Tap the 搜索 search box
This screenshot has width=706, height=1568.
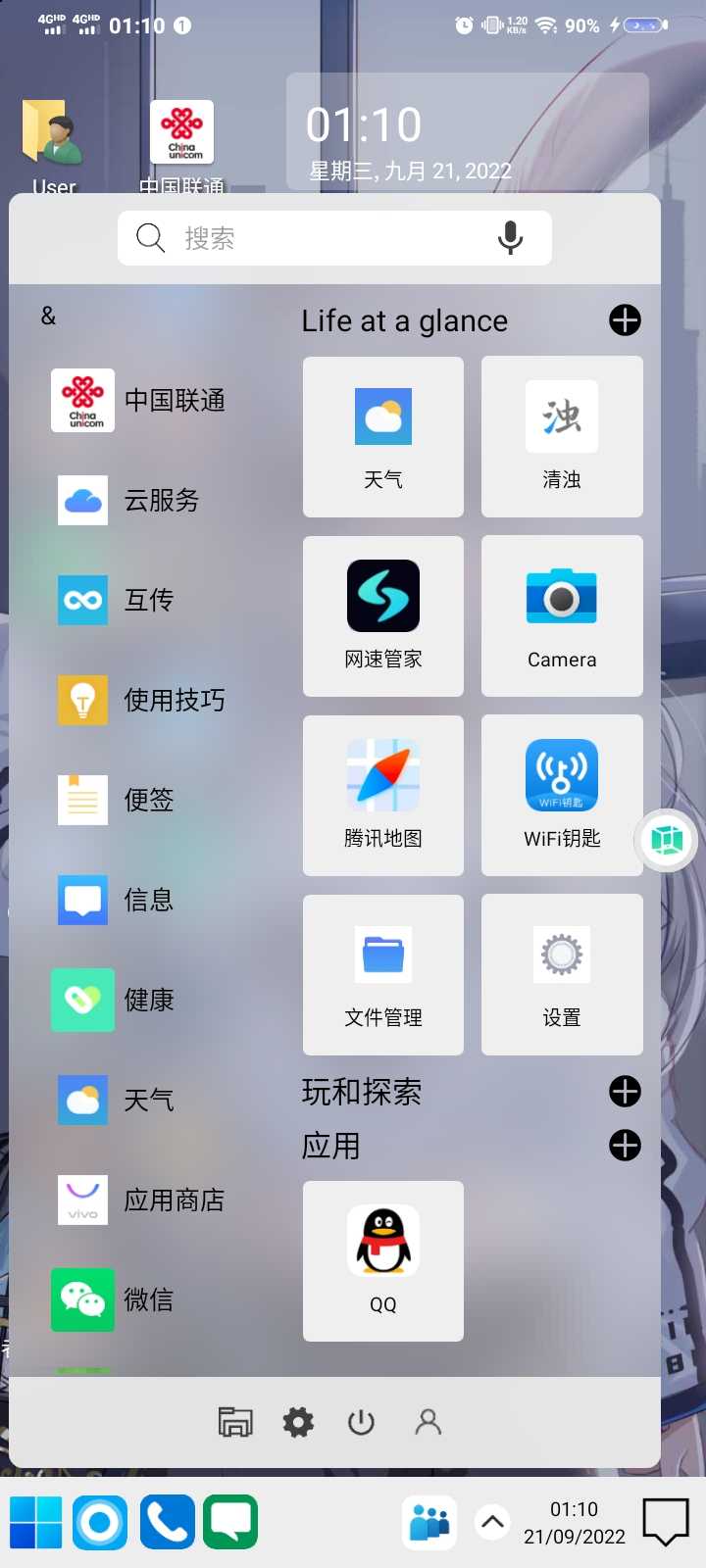[x=314, y=238]
